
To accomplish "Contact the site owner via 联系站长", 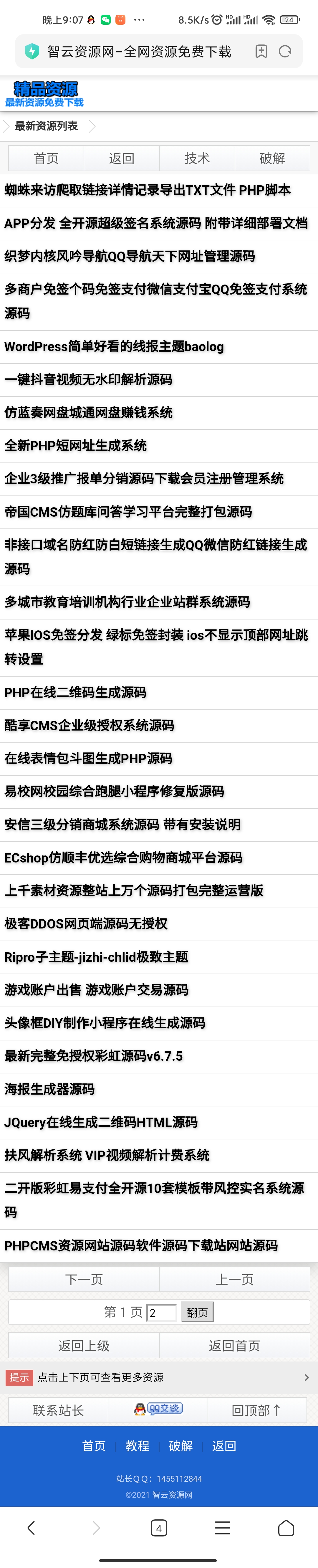I will coord(58,1410).
